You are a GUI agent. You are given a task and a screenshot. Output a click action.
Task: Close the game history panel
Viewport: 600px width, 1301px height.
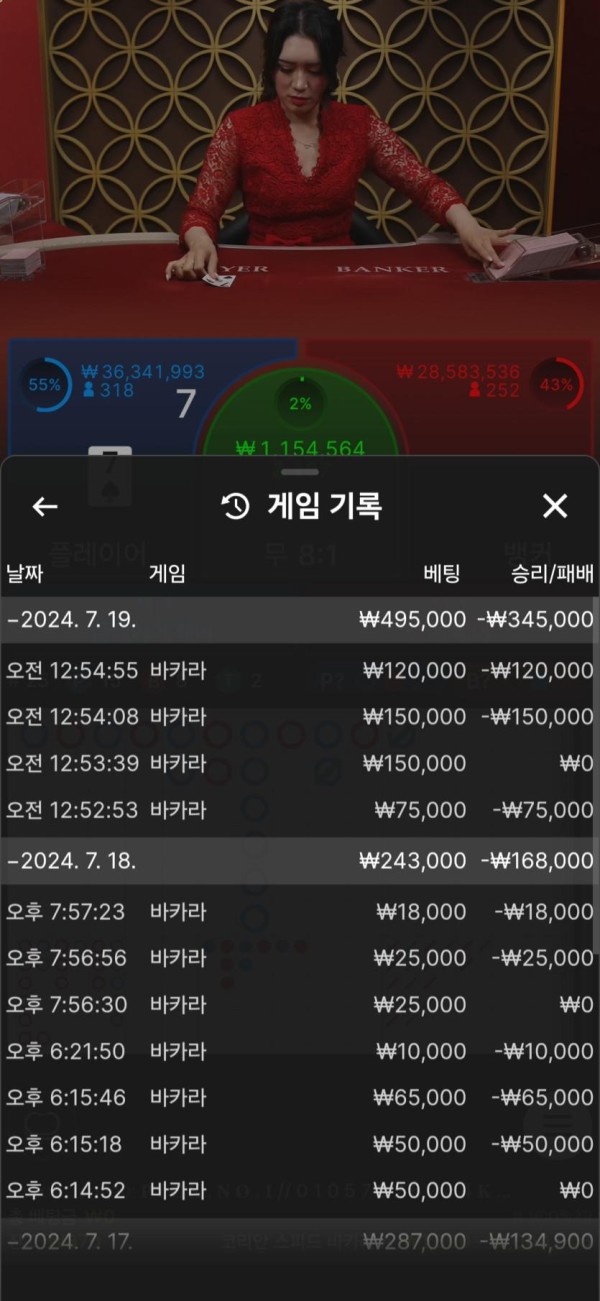[x=554, y=506]
